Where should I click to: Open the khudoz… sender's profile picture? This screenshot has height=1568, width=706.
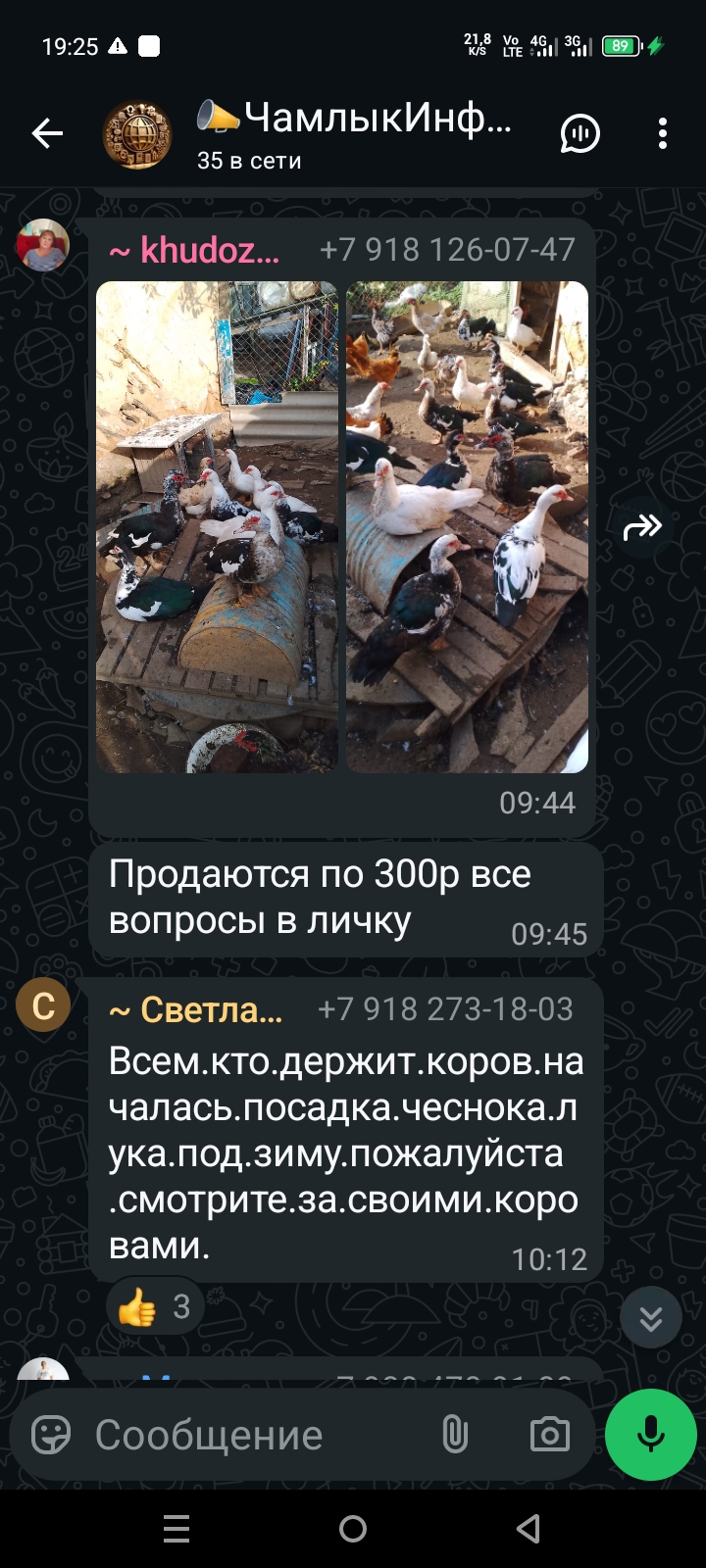click(43, 245)
